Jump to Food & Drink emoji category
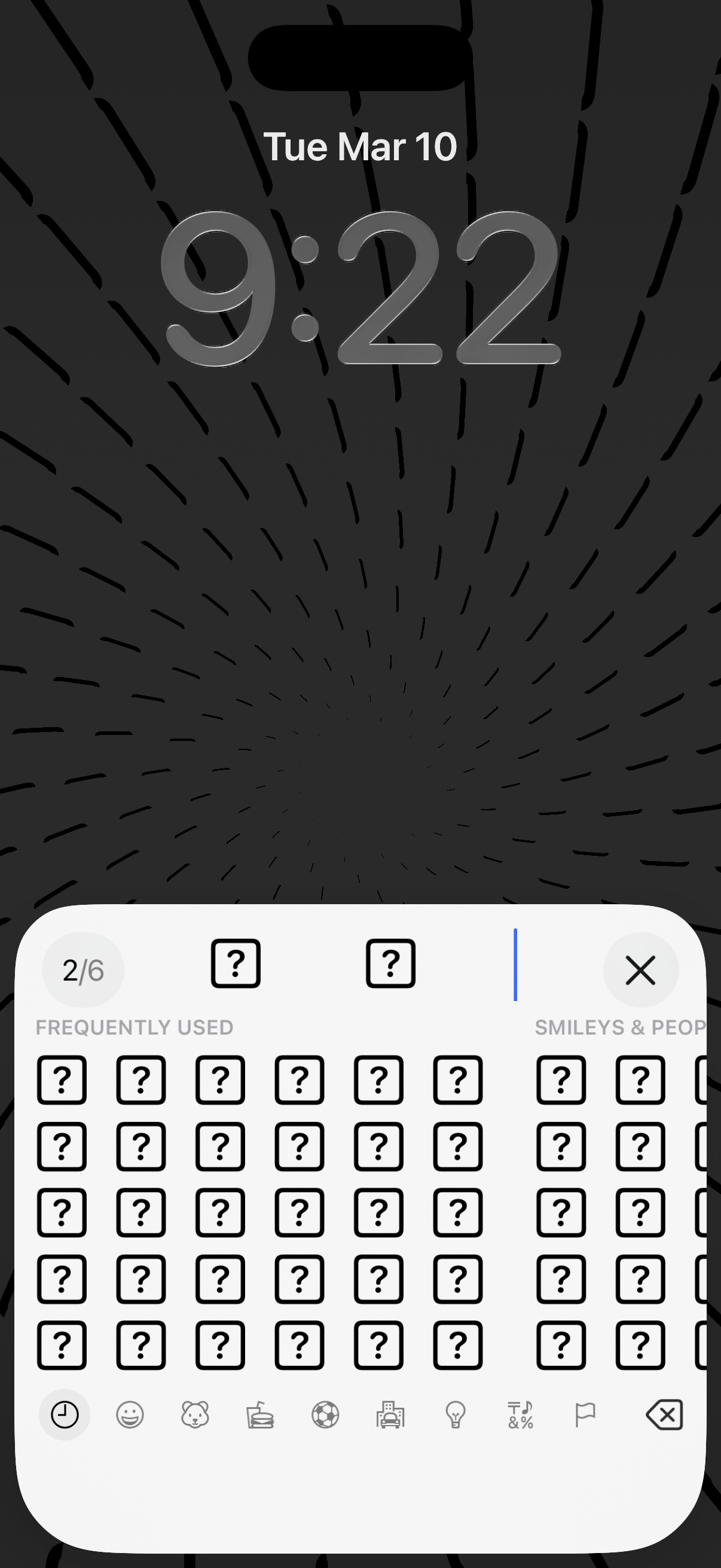Screen dimensions: 721x1568 (x=260, y=1415)
